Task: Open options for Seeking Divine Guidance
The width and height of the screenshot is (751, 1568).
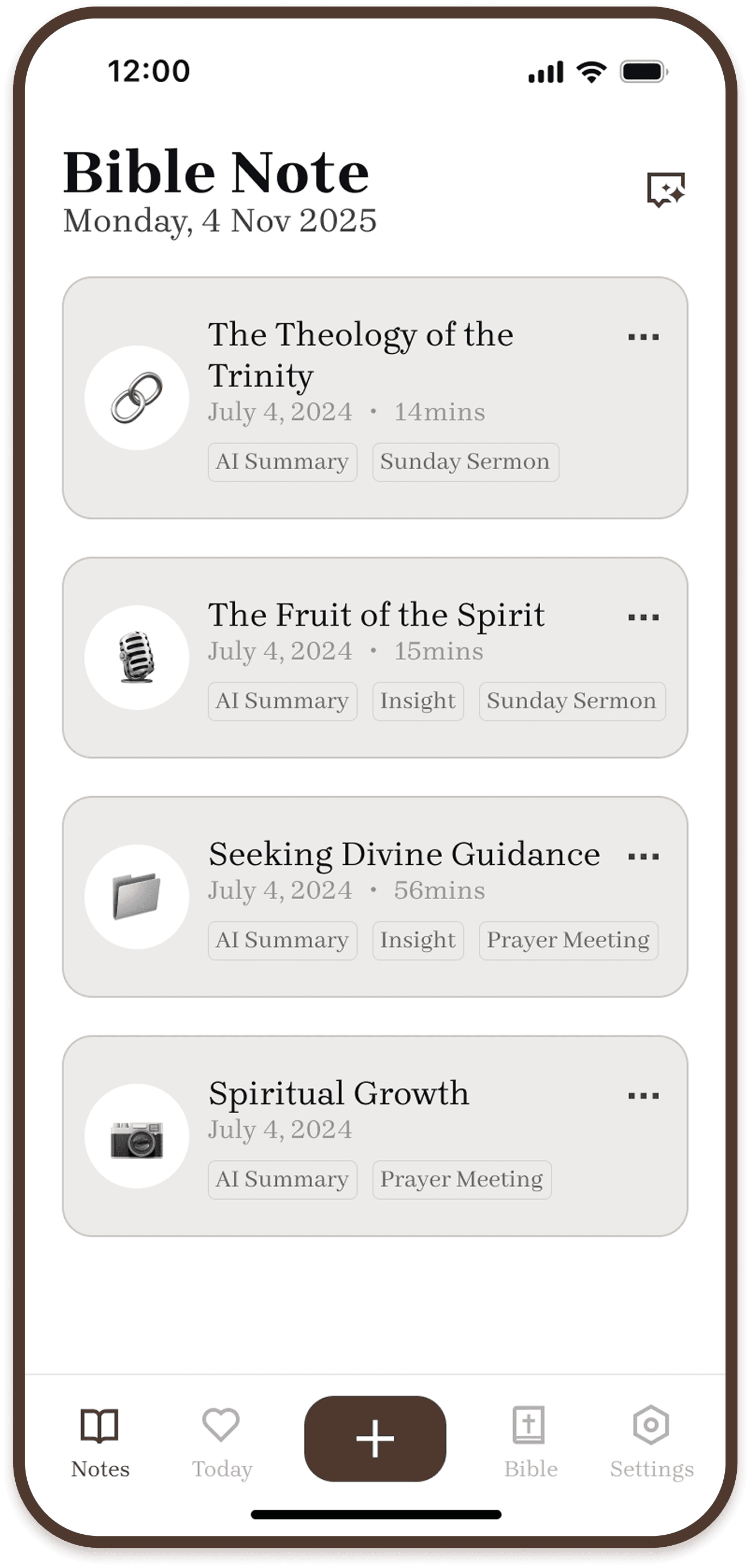Action: click(x=643, y=857)
